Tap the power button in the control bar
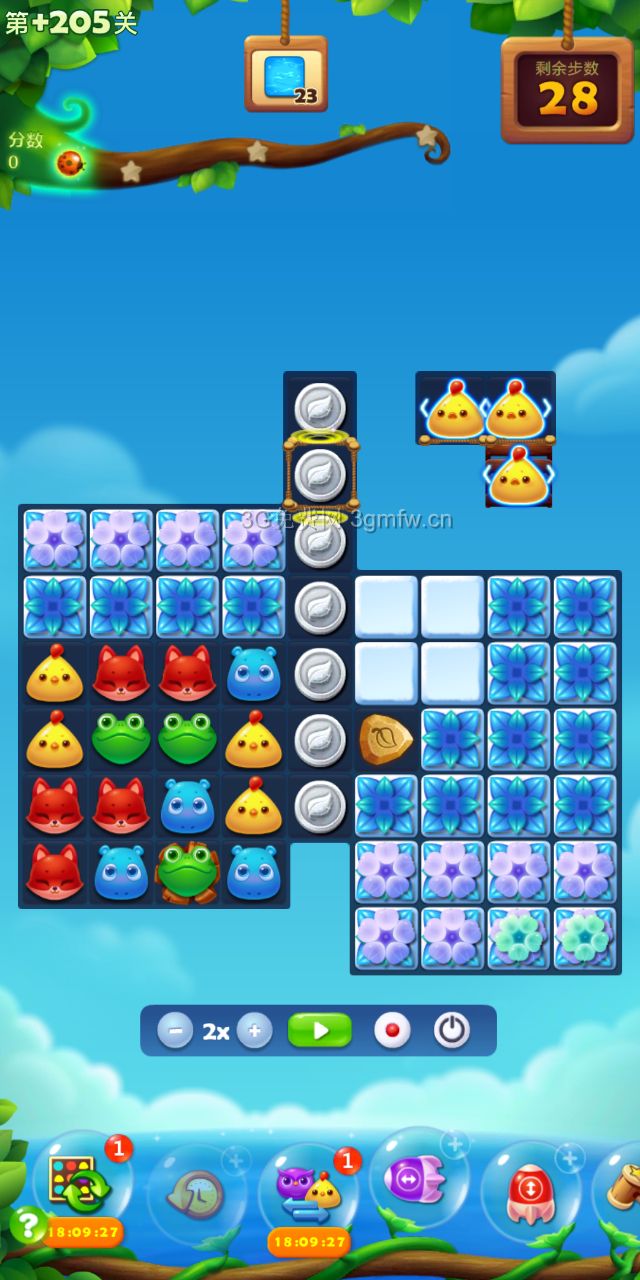Screen dimensions: 640x1280 [x=452, y=1030]
